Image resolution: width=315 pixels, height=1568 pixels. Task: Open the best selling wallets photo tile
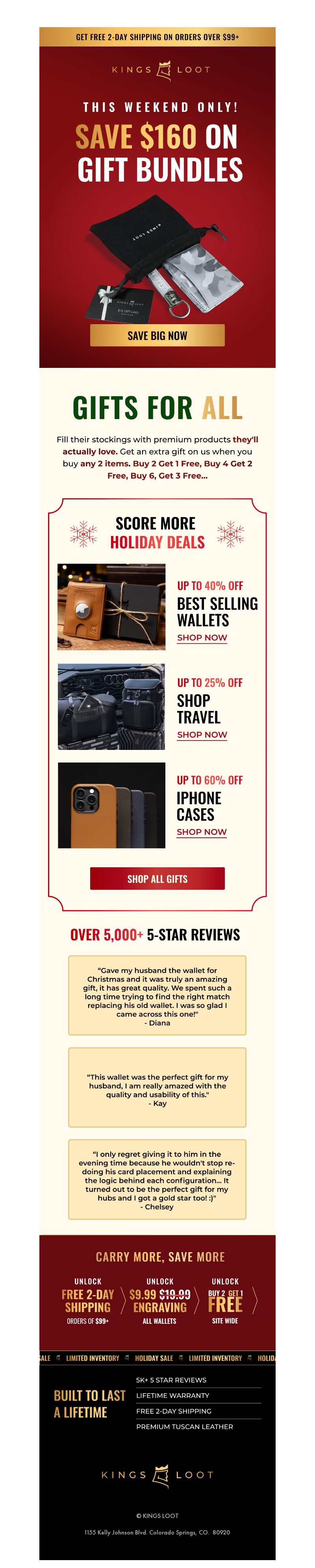[x=111, y=607]
